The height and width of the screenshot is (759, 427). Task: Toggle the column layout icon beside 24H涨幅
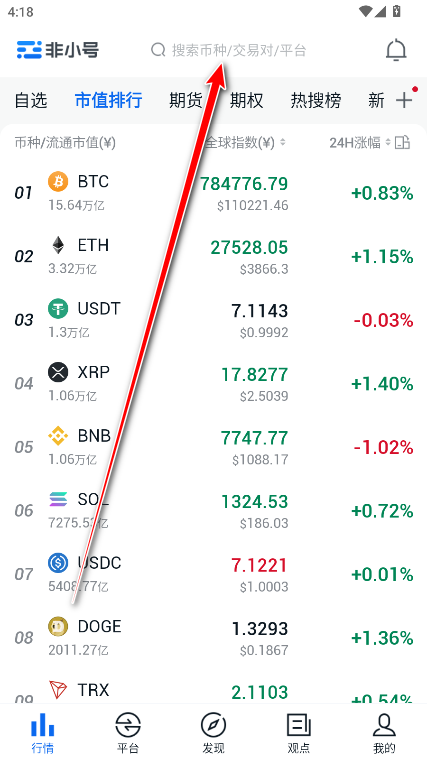pos(403,143)
